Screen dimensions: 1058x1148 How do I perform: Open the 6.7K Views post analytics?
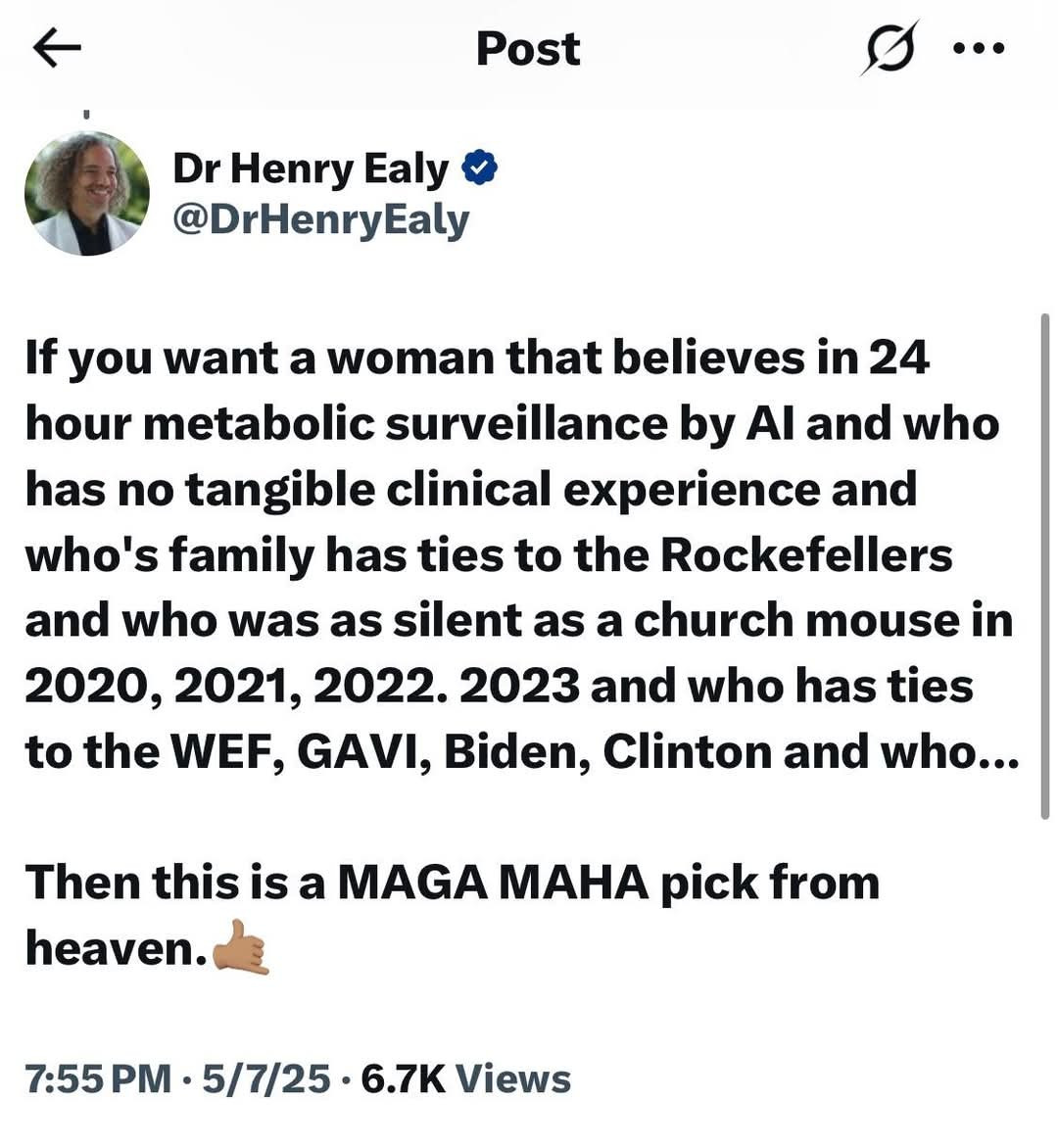(465, 1078)
